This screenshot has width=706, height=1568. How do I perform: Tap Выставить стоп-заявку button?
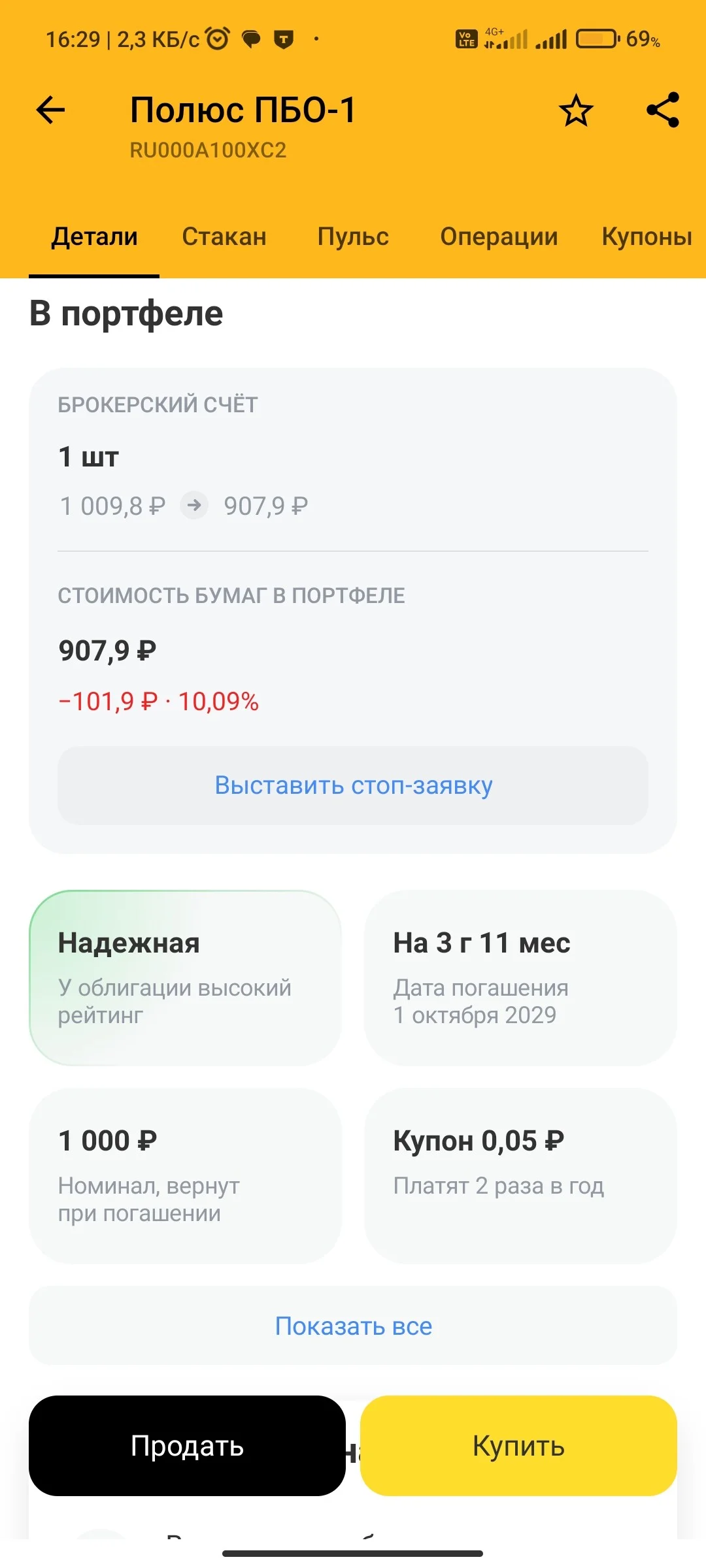353,785
